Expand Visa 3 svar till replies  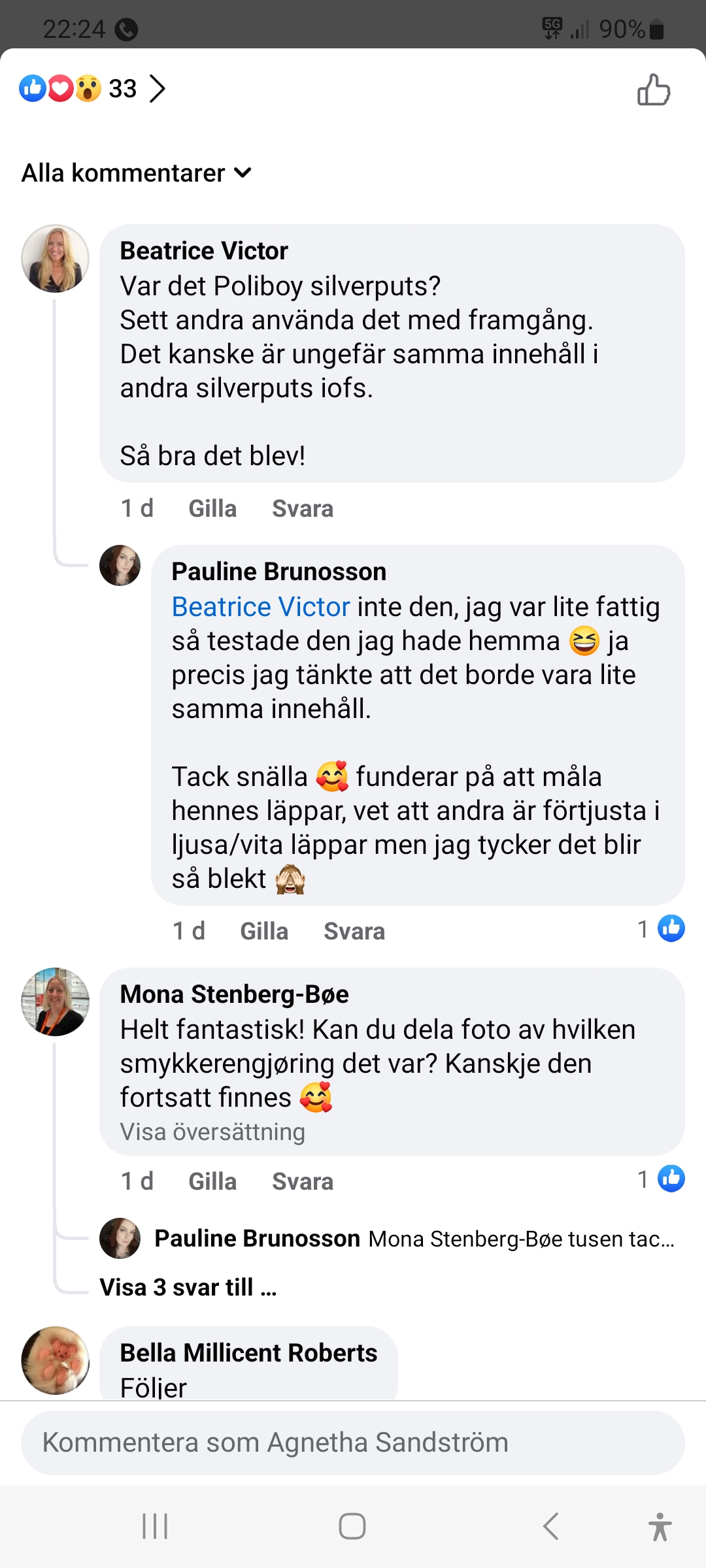tap(188, 1288)
